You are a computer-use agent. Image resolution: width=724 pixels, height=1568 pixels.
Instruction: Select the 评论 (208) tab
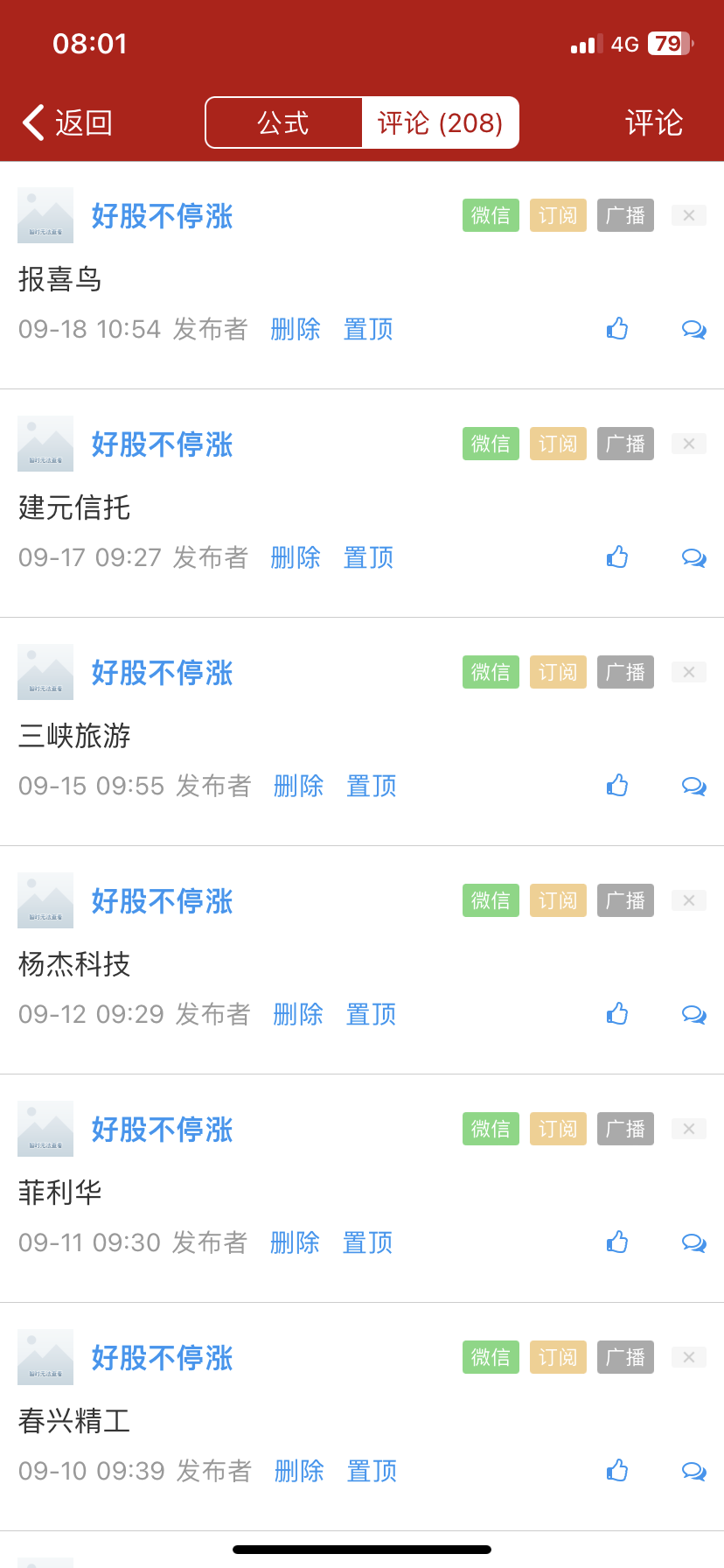440,123
